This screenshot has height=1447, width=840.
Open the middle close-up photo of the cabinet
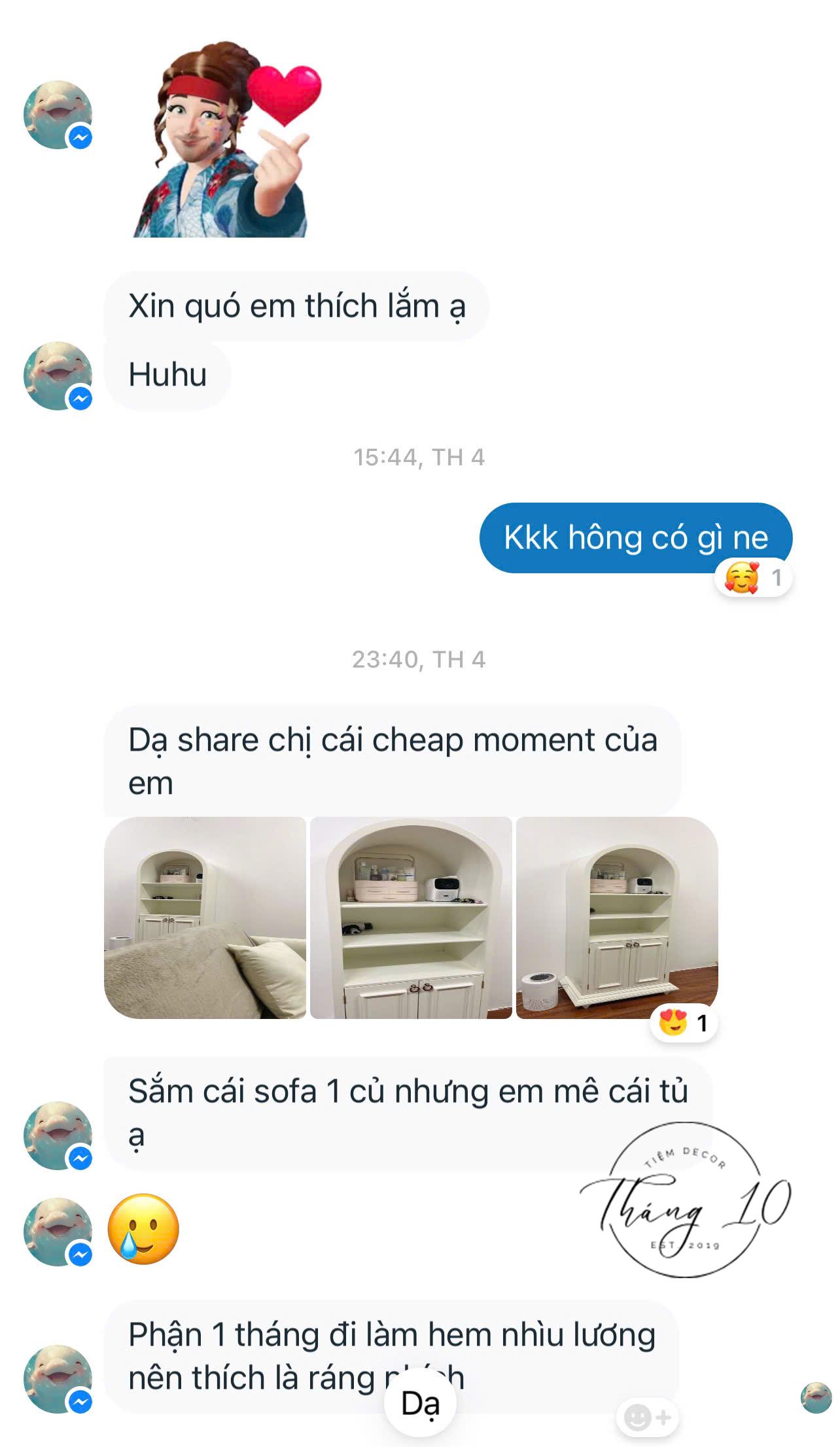[x=411, y=918]
